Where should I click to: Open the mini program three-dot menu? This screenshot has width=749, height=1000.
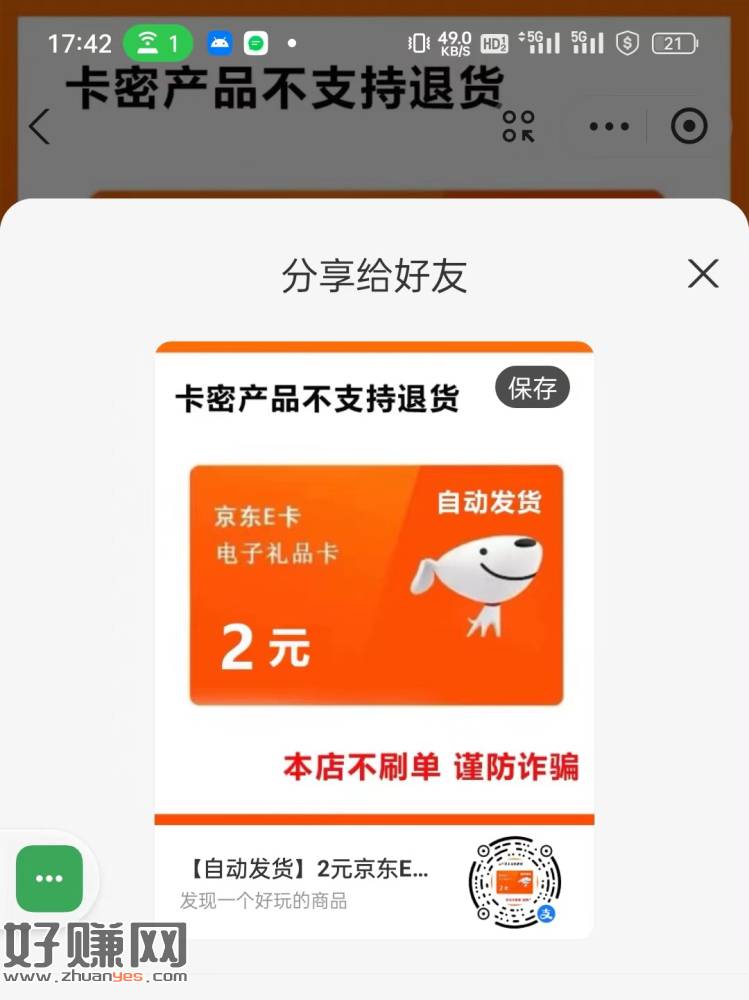(x=609, y=127)
